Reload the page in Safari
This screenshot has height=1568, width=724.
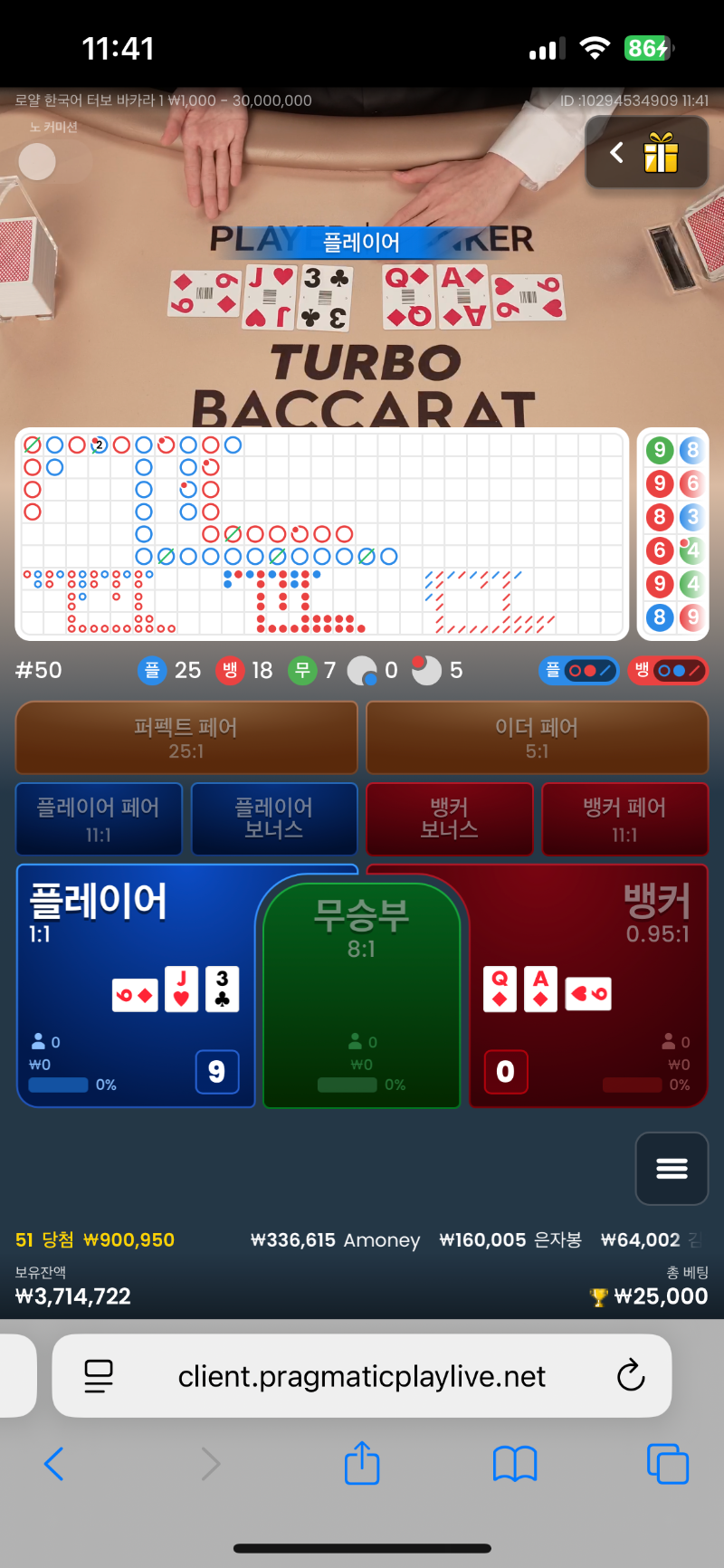[631, 1376]
